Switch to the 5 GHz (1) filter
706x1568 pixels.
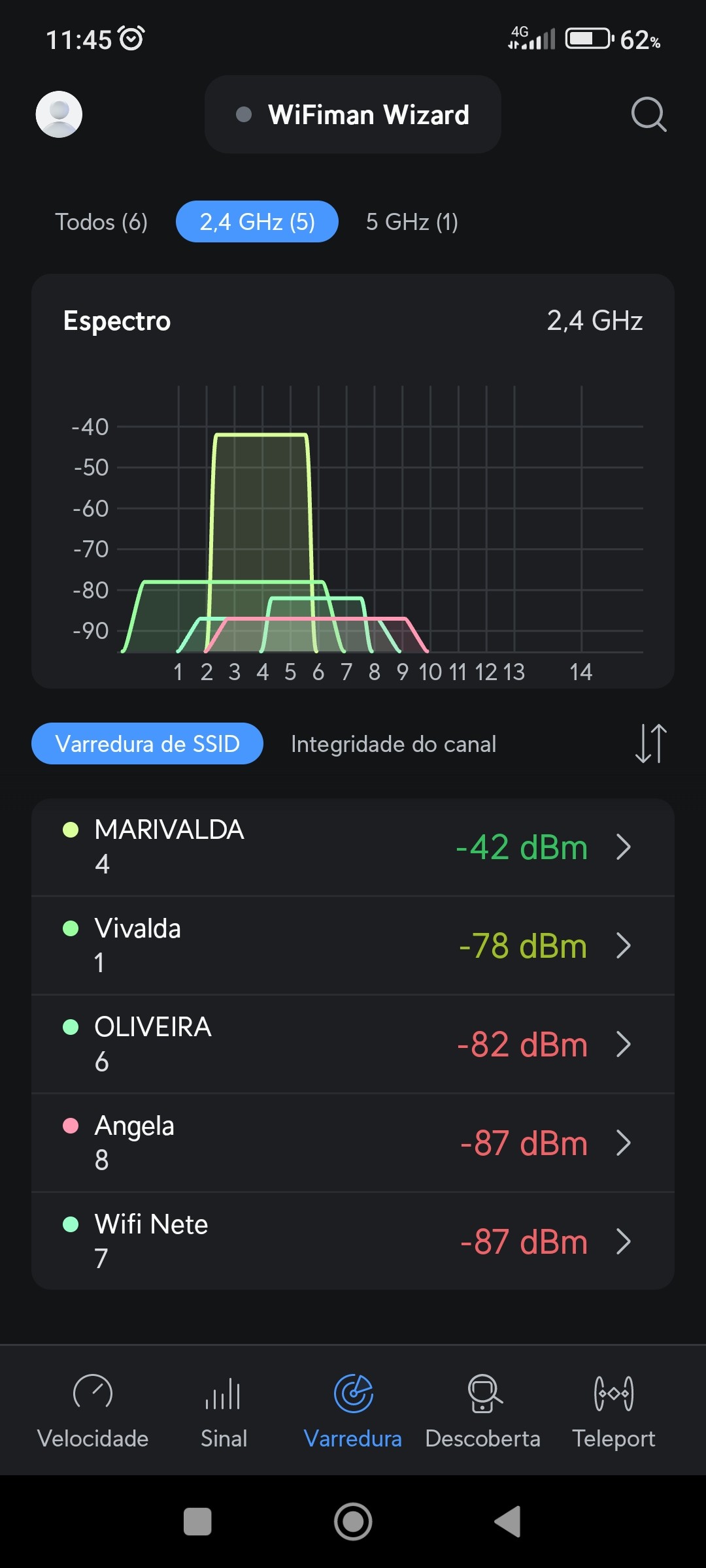click(x=412, y=222)
